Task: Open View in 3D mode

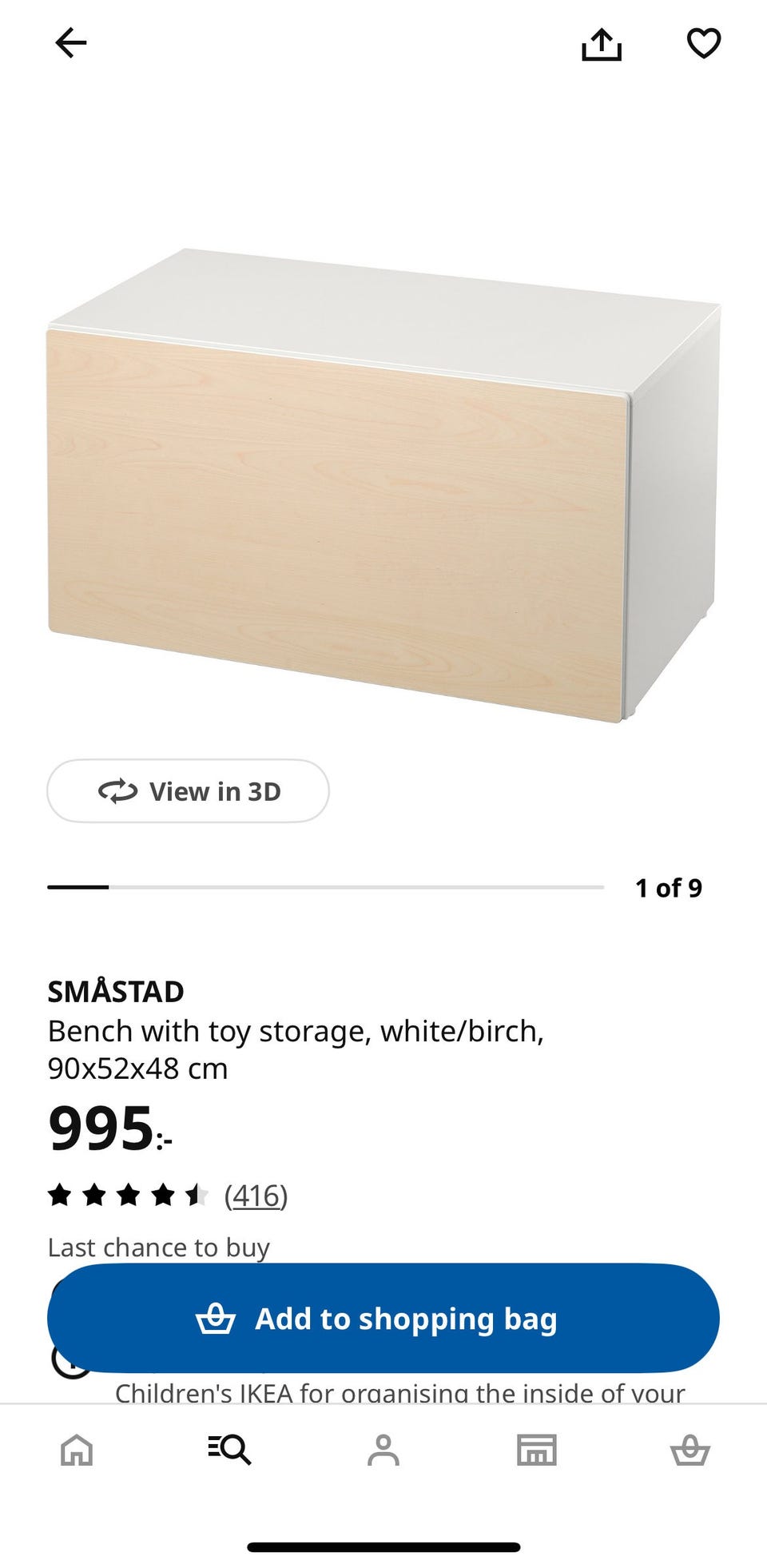Action: point(189,791)
